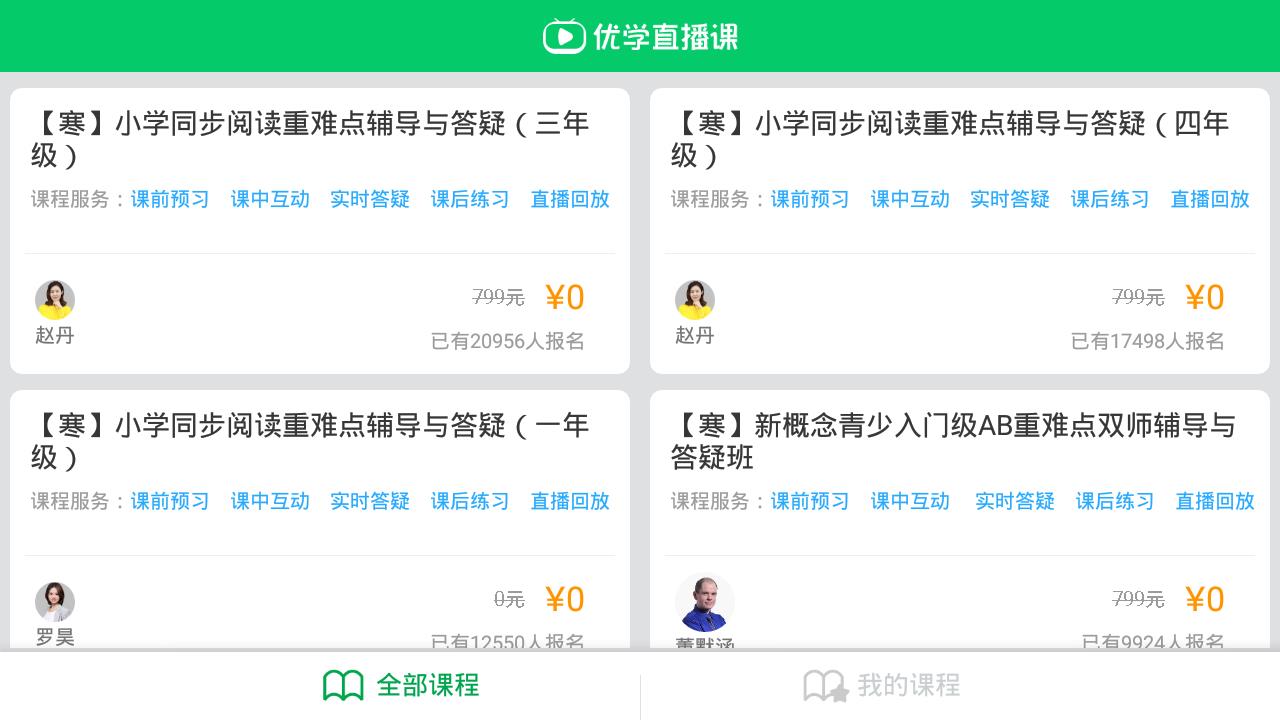Switch to the 我的课程 tab

pos(882,686)
